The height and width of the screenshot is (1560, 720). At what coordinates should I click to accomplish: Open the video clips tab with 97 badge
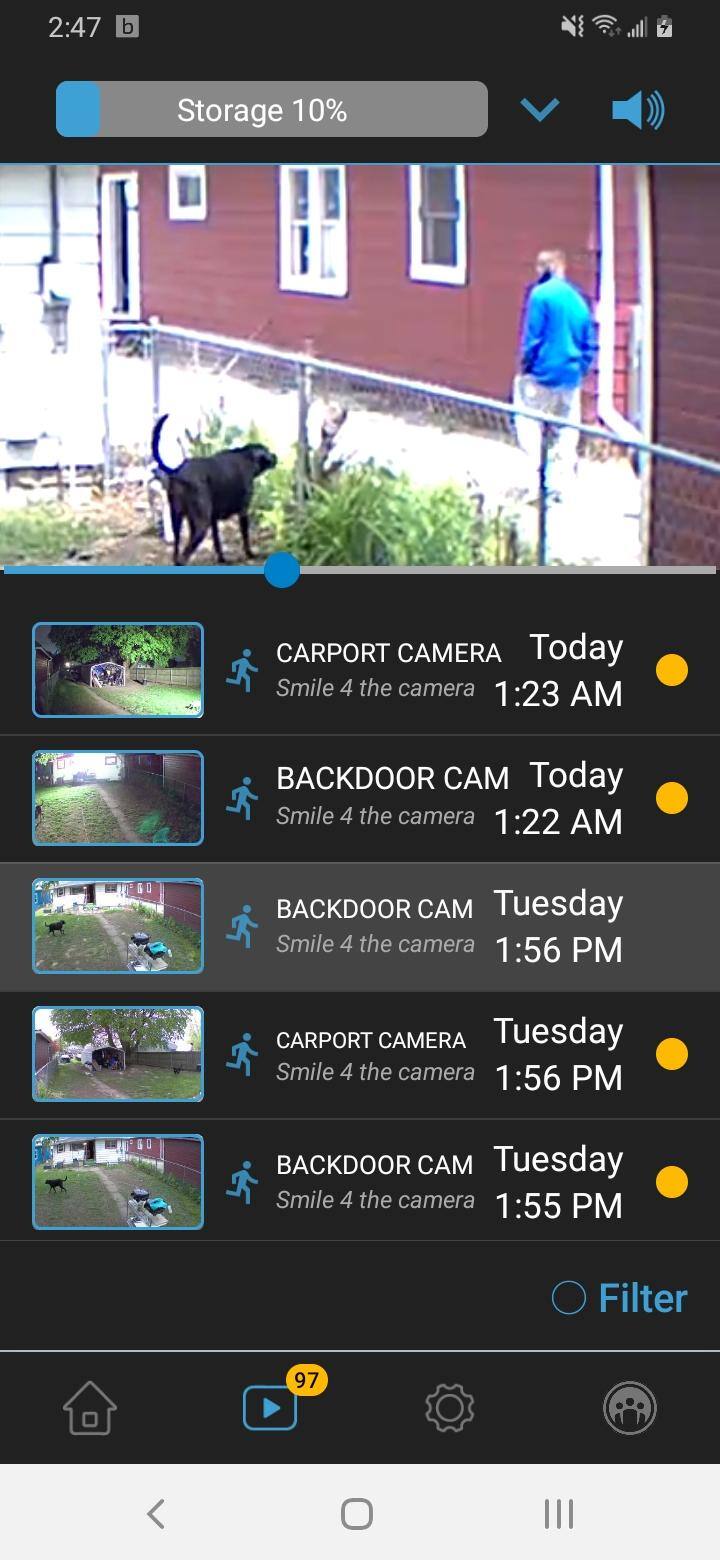270,1408
